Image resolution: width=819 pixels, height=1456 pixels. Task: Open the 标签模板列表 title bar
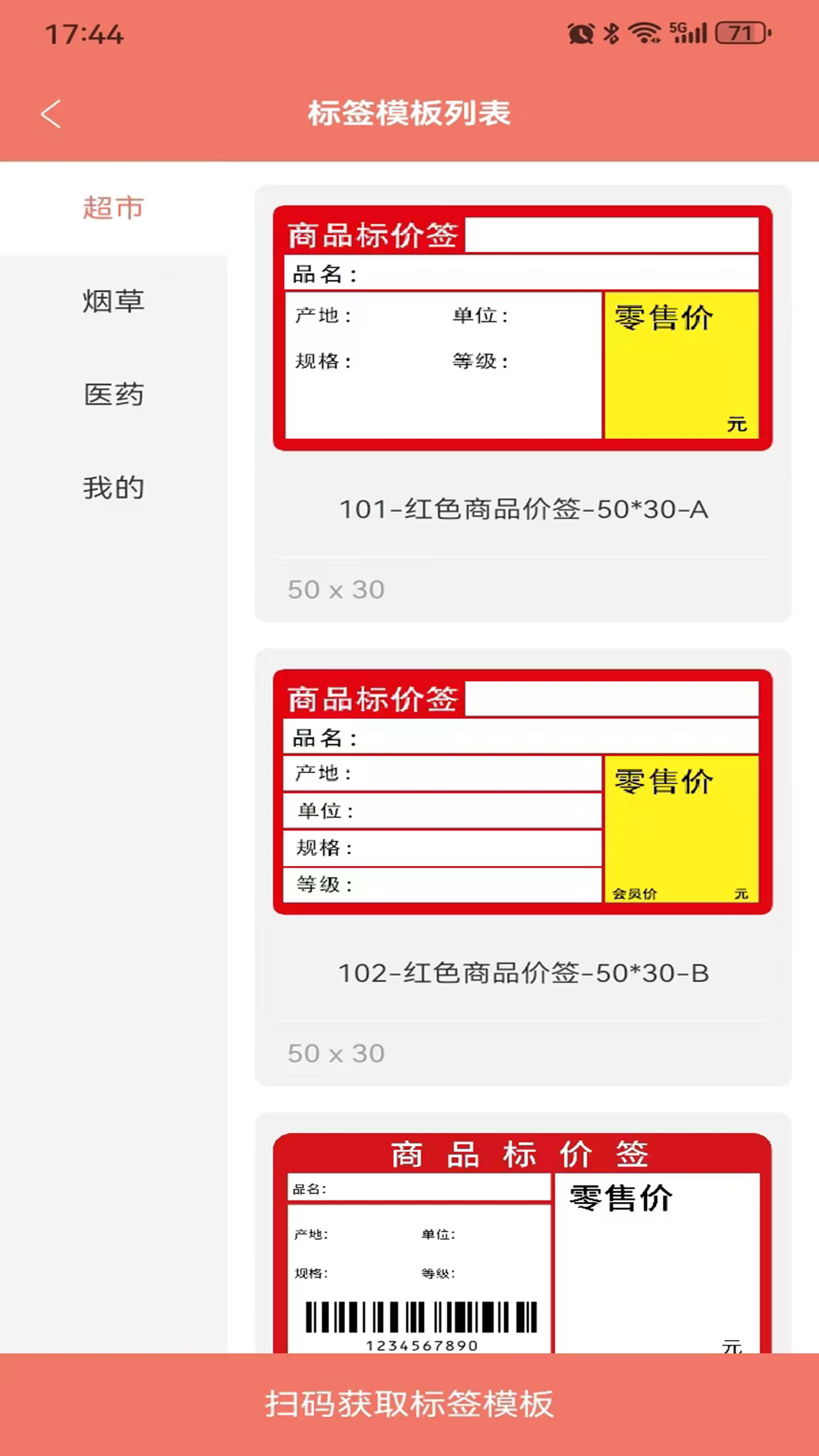[409, 114]
